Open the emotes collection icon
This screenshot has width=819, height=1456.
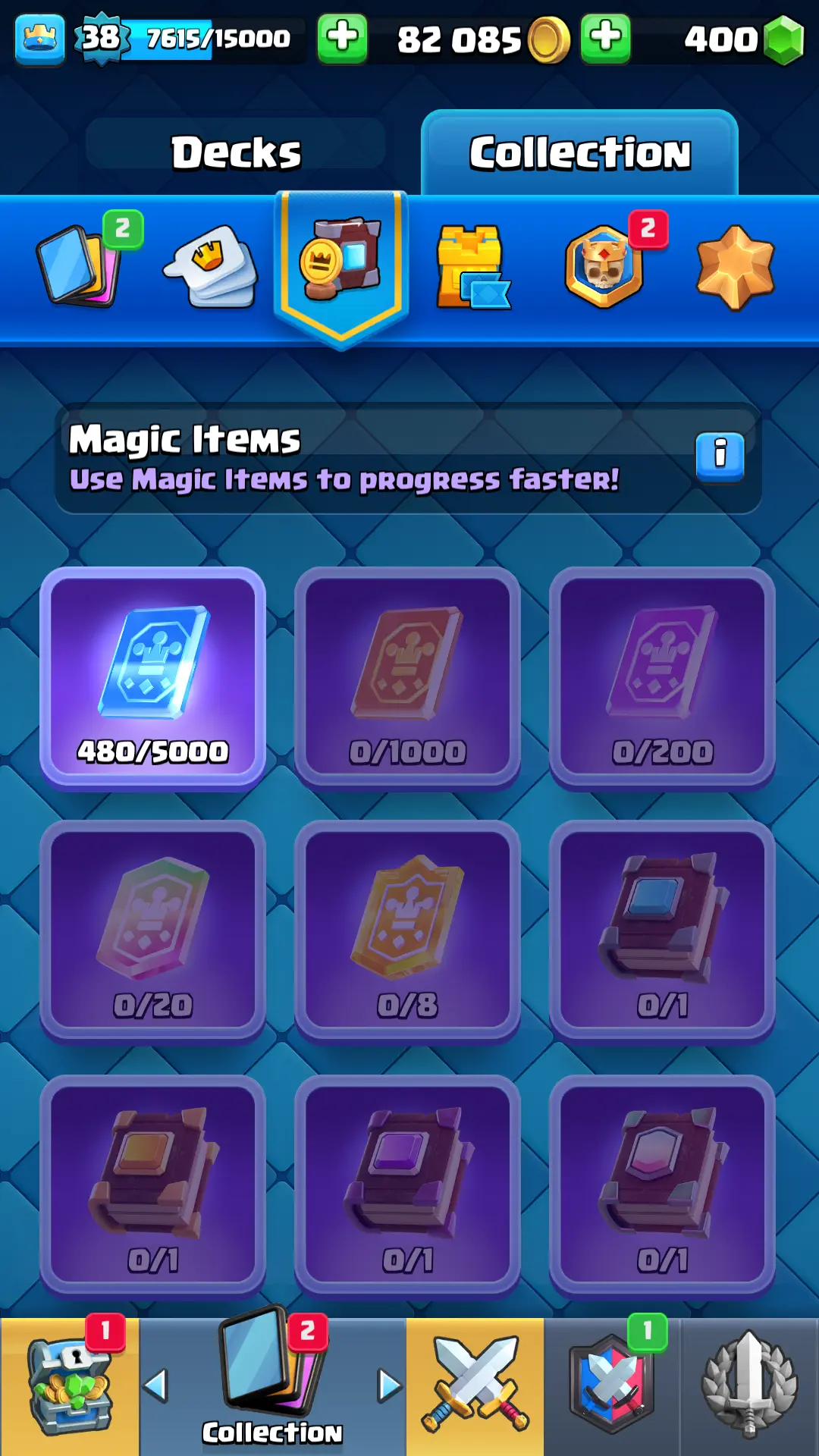click(x=212, y=267)
